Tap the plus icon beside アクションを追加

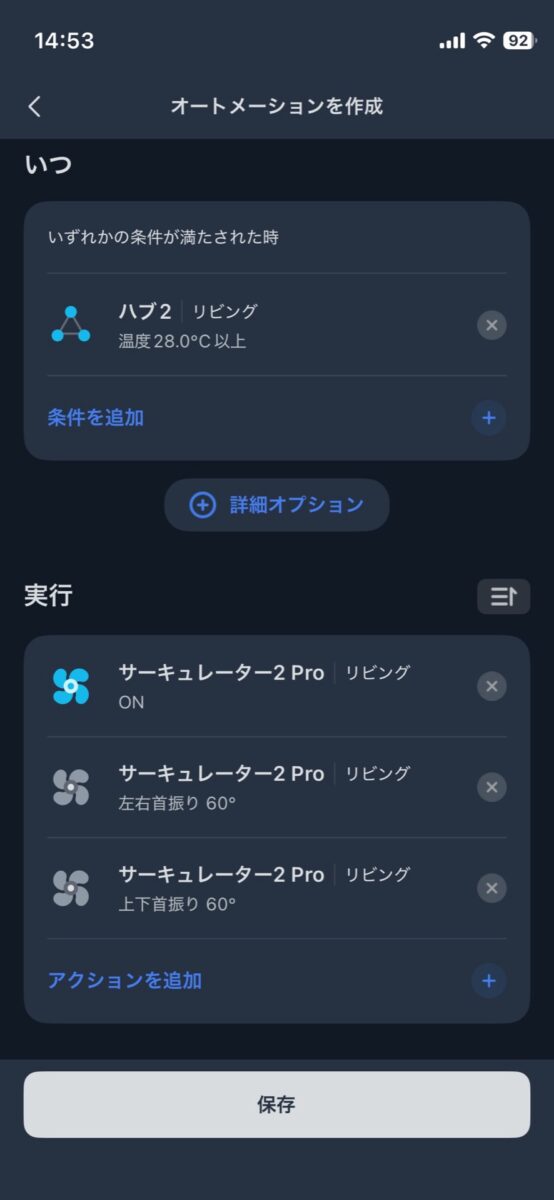(489, 981)
